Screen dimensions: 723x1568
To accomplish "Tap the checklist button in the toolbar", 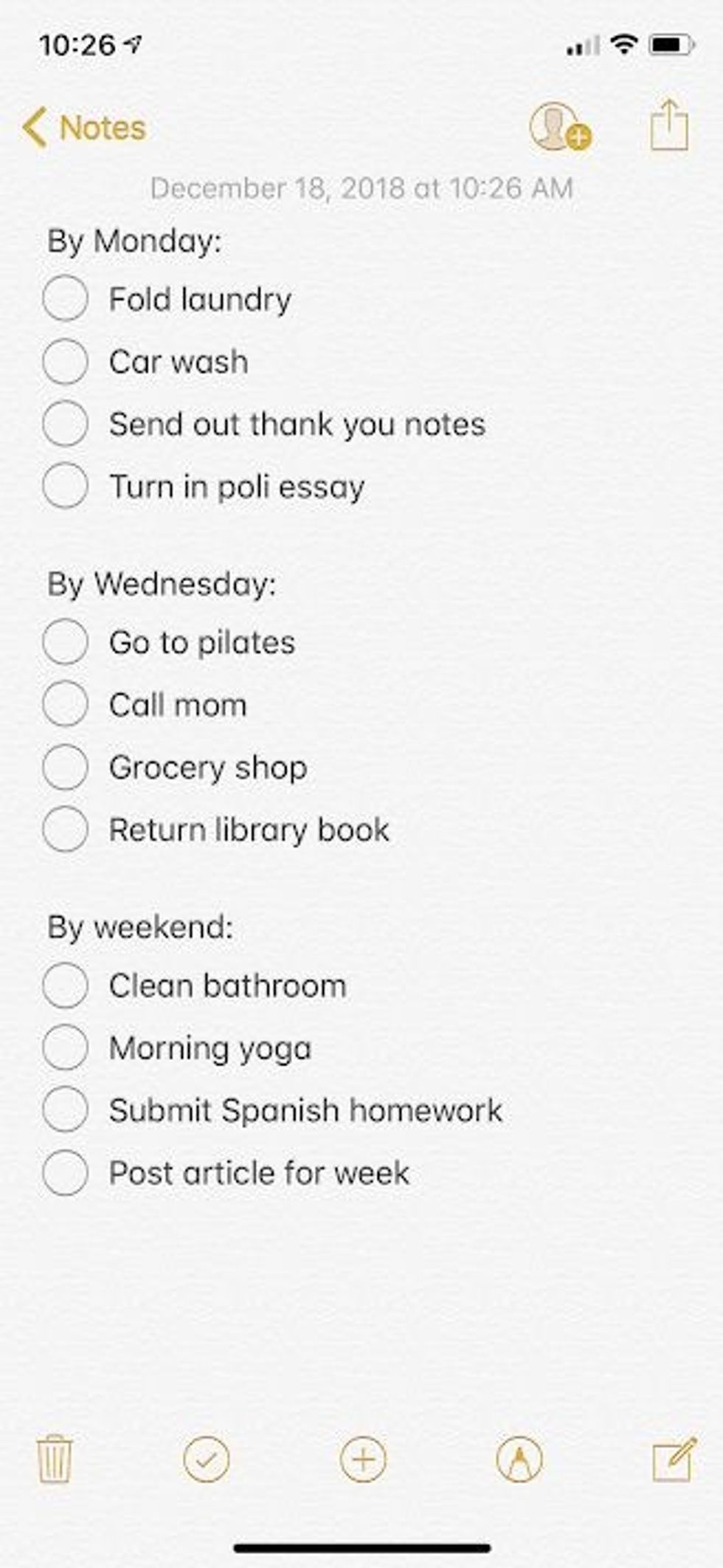I will coord(207,1459).
